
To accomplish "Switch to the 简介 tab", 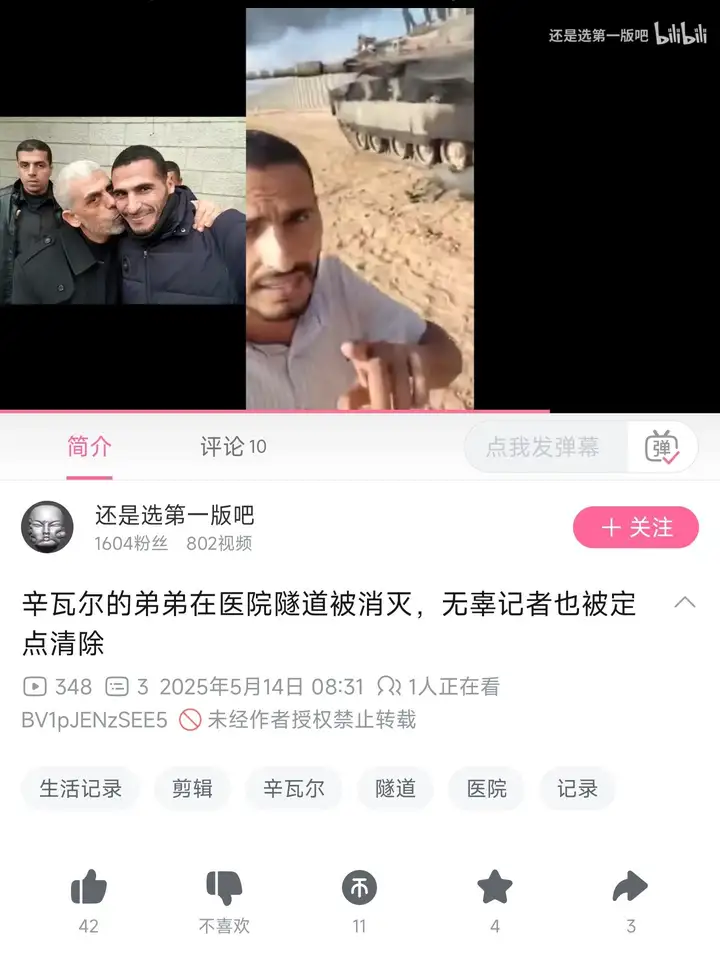I will (x=89, y=447).
